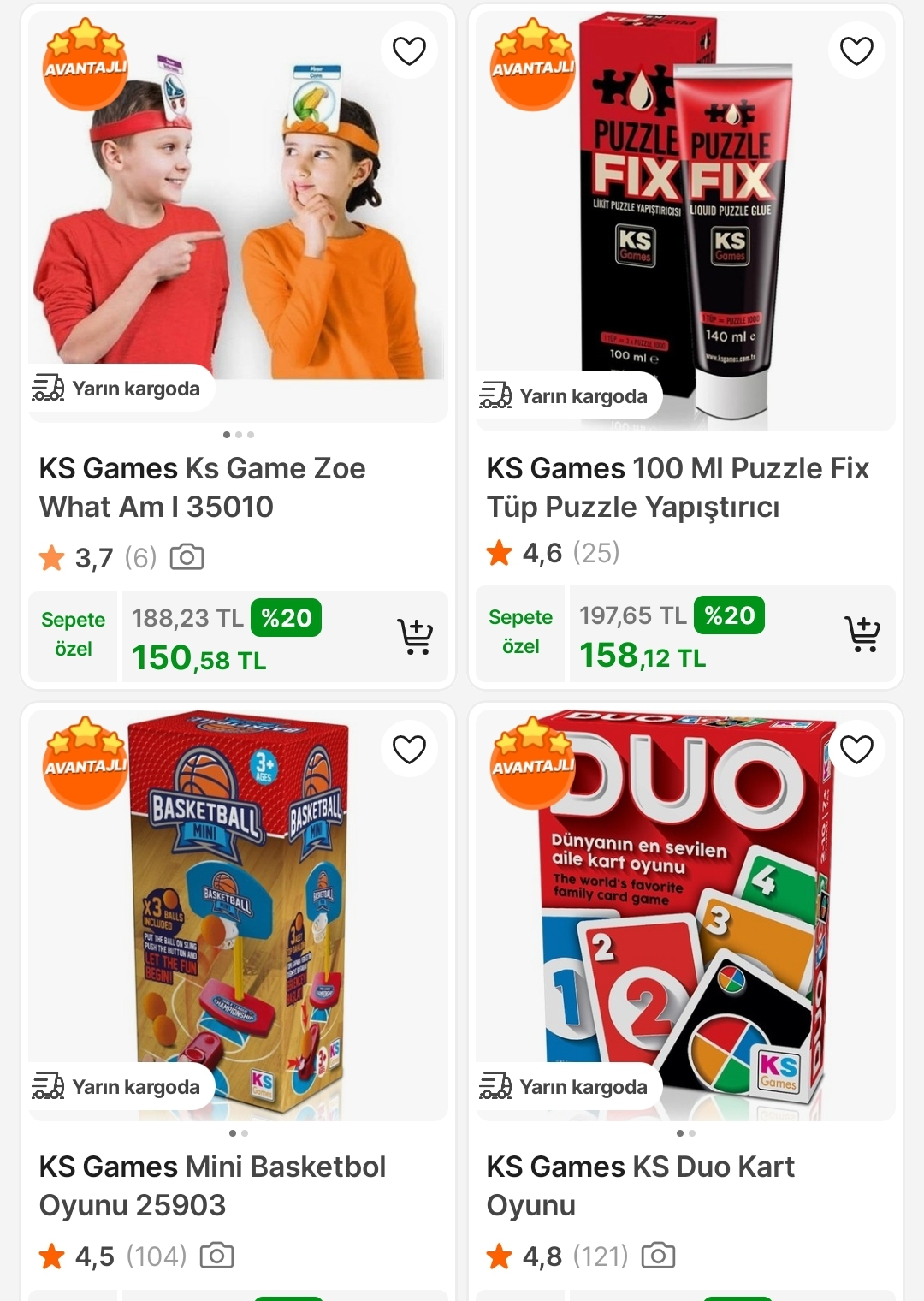Open the KS Games Zoe What Am I product
The width and height of the screenshot is (924, 1301).
pyautogui.click(x=202, y=487)
